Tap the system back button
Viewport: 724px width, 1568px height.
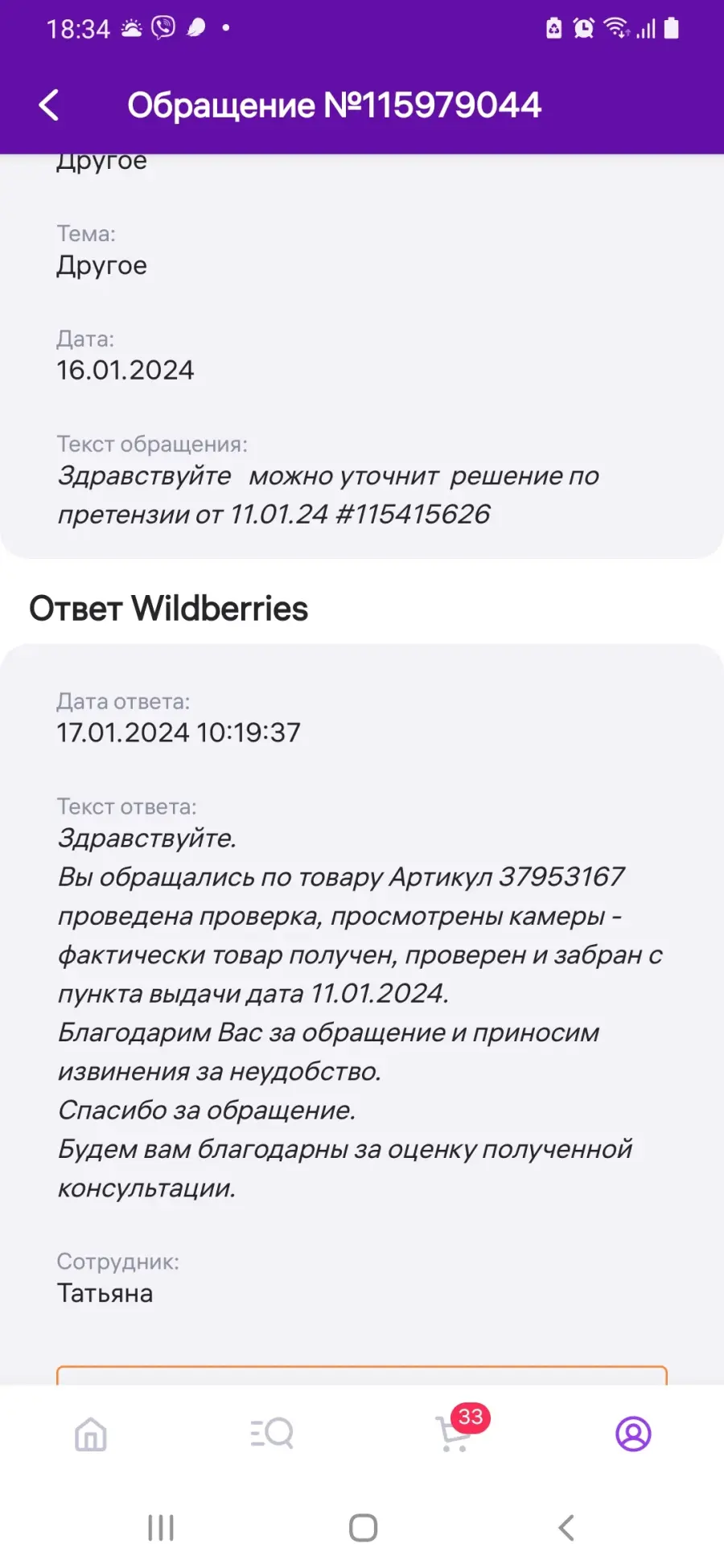(x=566, y=1527)
